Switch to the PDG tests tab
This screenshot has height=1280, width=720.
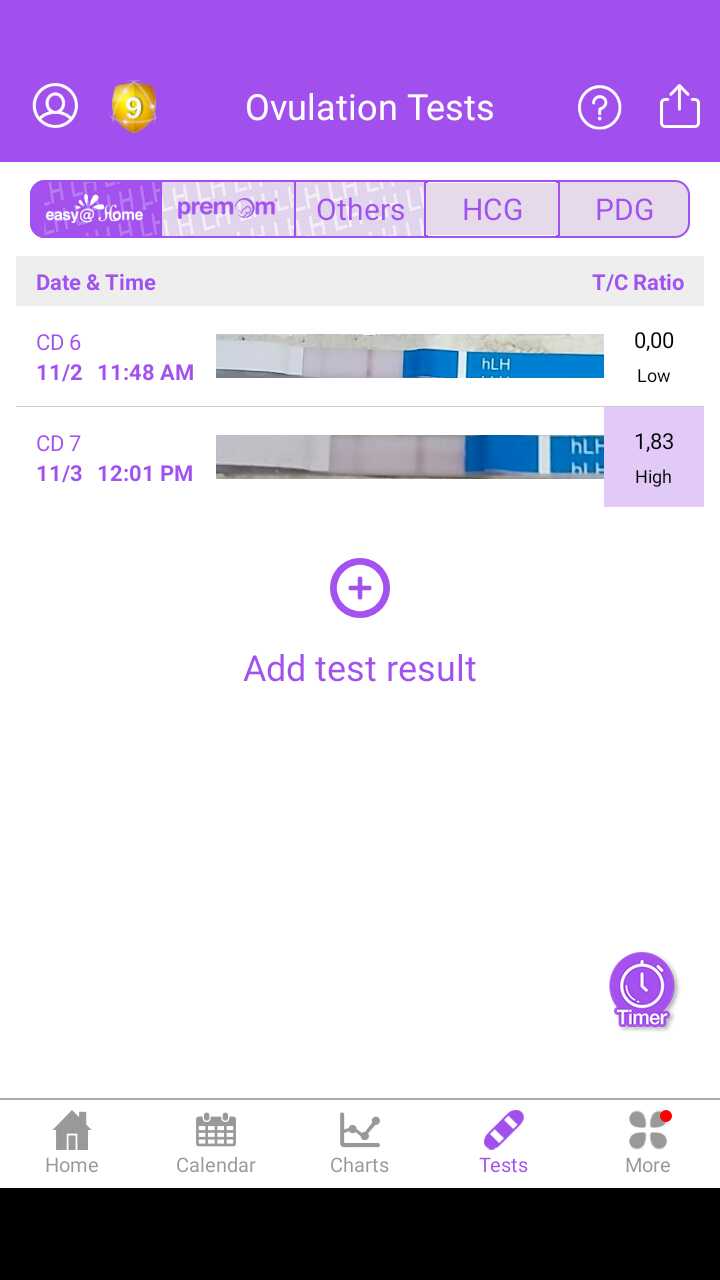tap(624, 209)
